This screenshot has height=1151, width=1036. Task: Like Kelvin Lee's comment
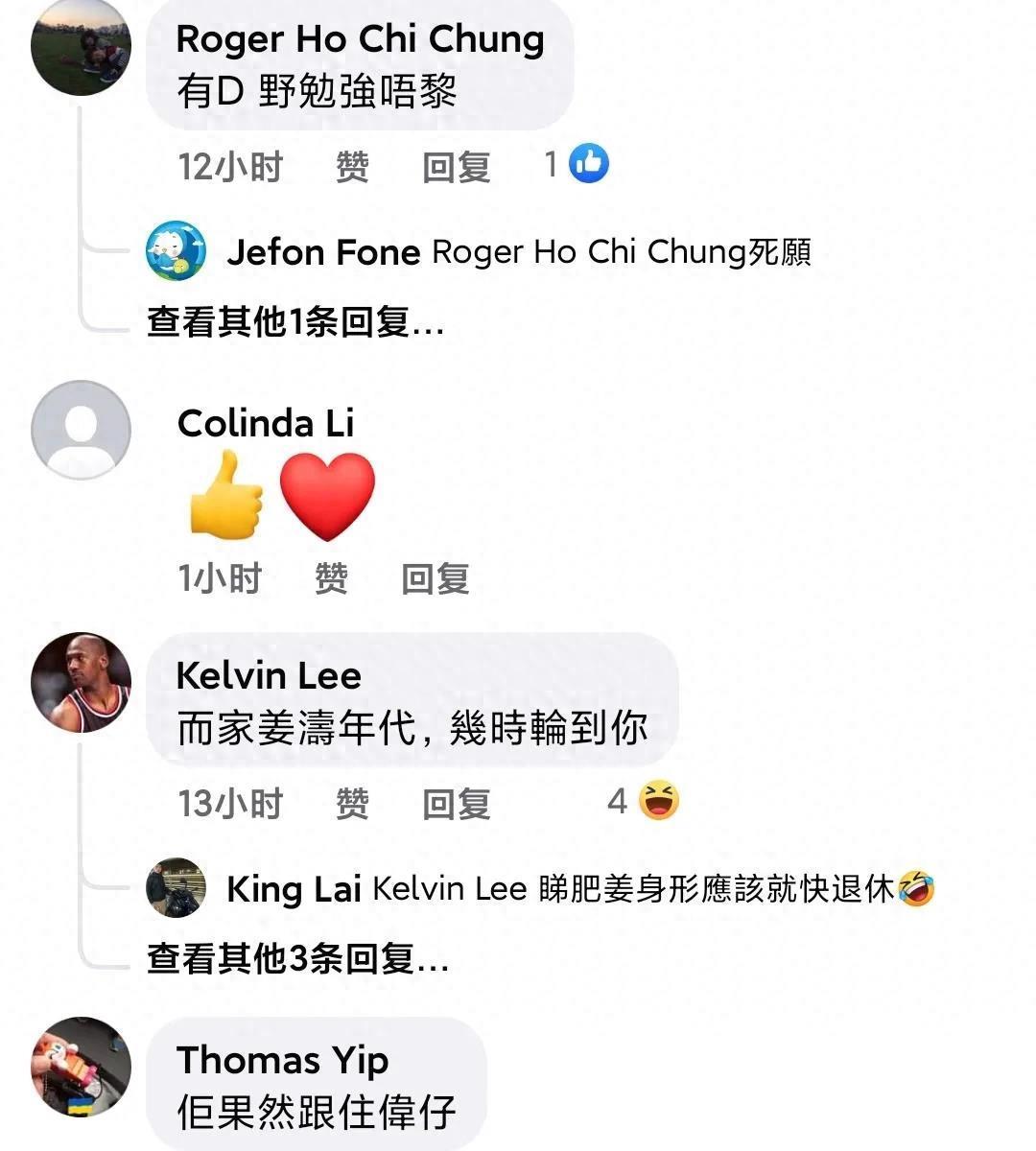(x=352, y=803)
